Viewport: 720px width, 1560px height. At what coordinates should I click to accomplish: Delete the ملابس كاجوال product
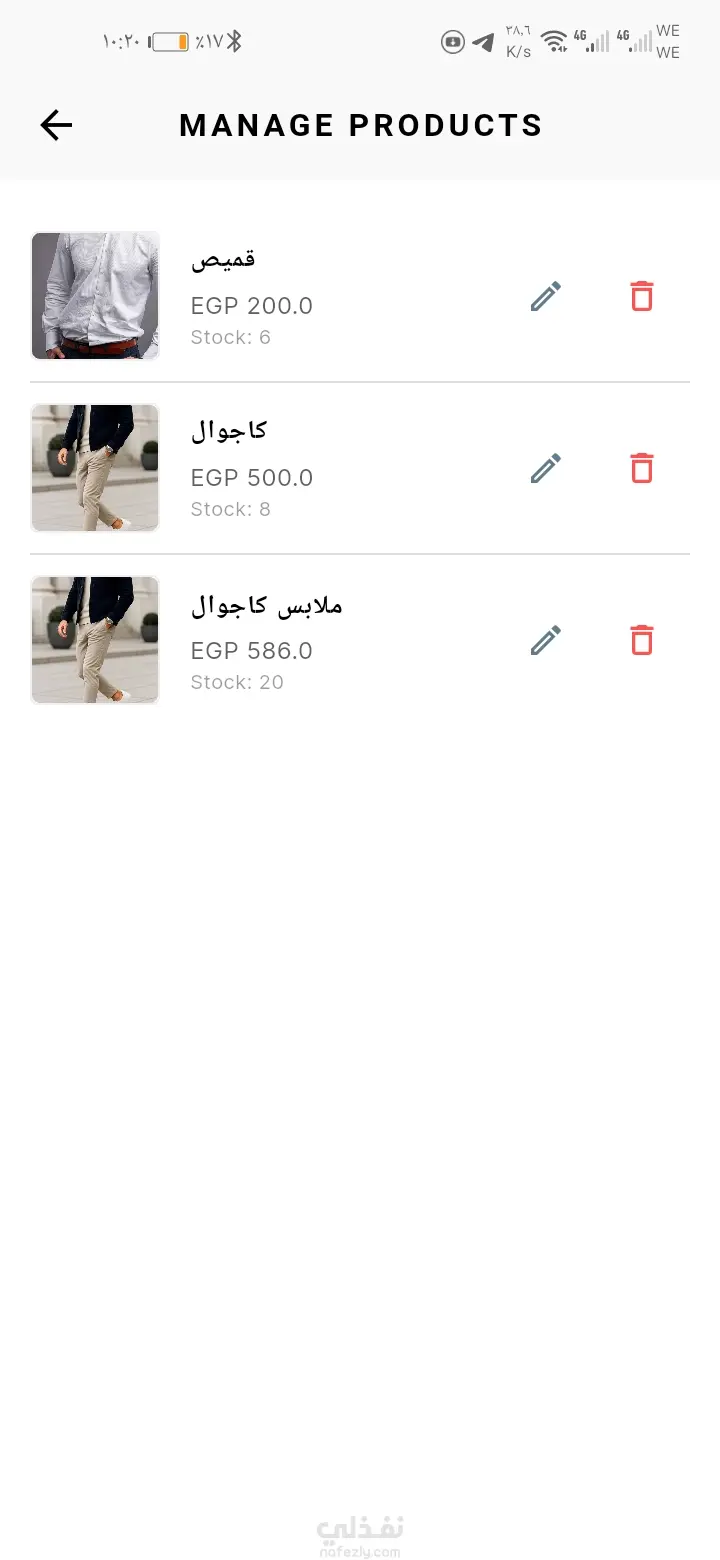642,640
